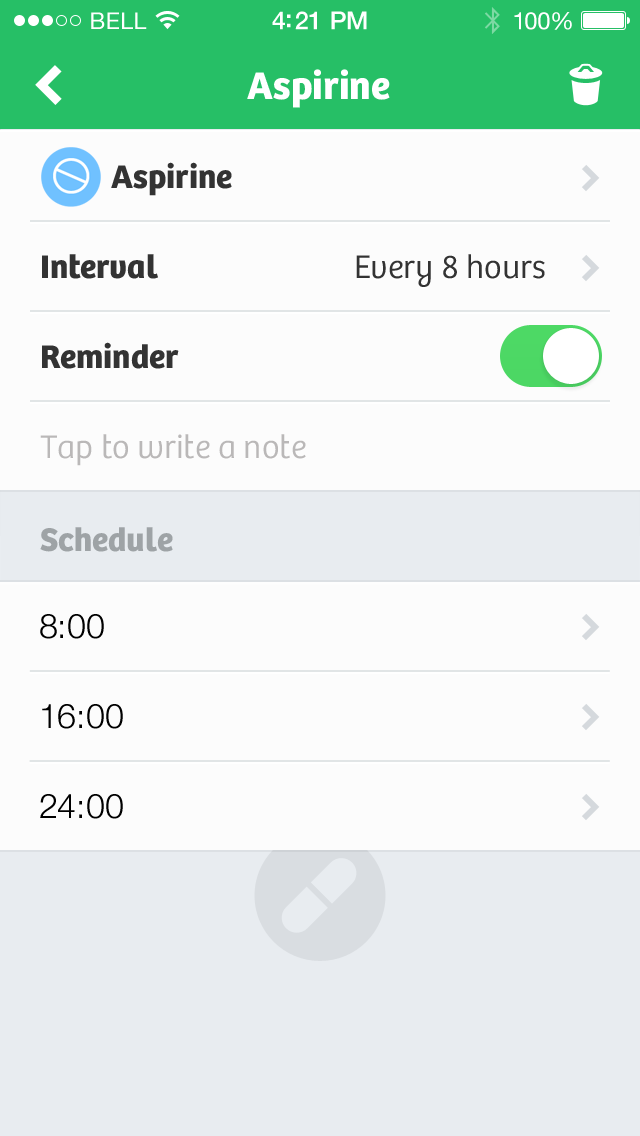Change the Interval setting

(x=320, y=267)
